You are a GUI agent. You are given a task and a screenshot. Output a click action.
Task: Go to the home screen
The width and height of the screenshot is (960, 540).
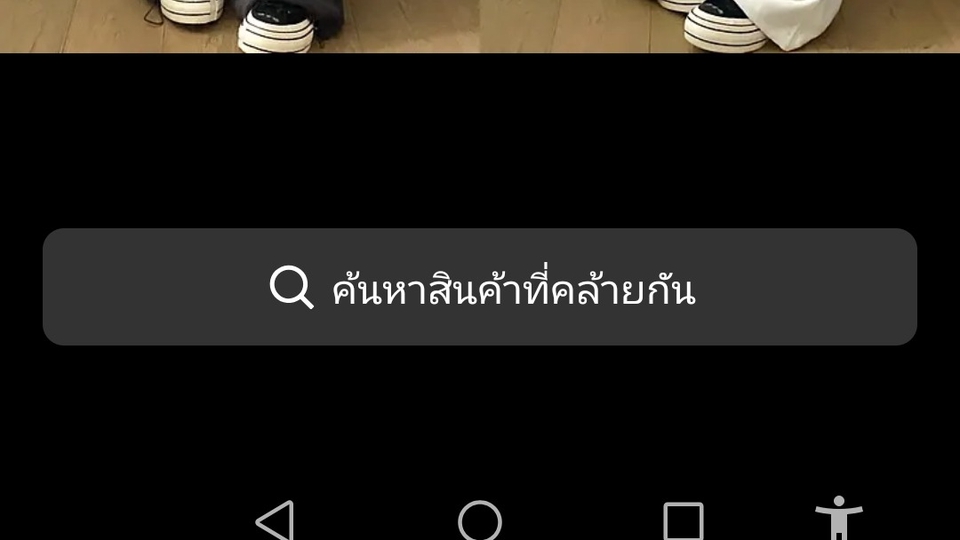480,520
